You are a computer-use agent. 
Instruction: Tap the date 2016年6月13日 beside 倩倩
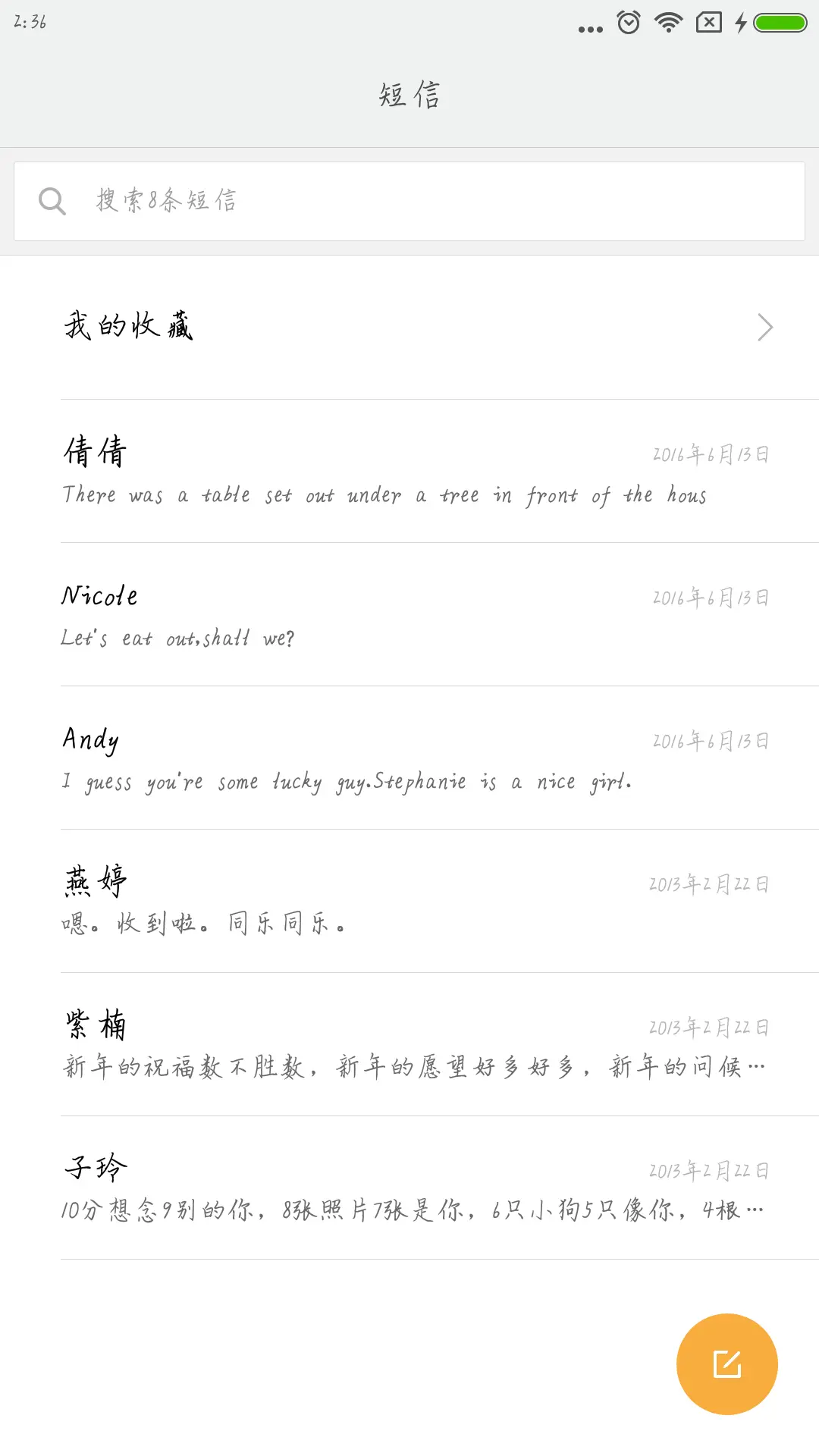709,452
